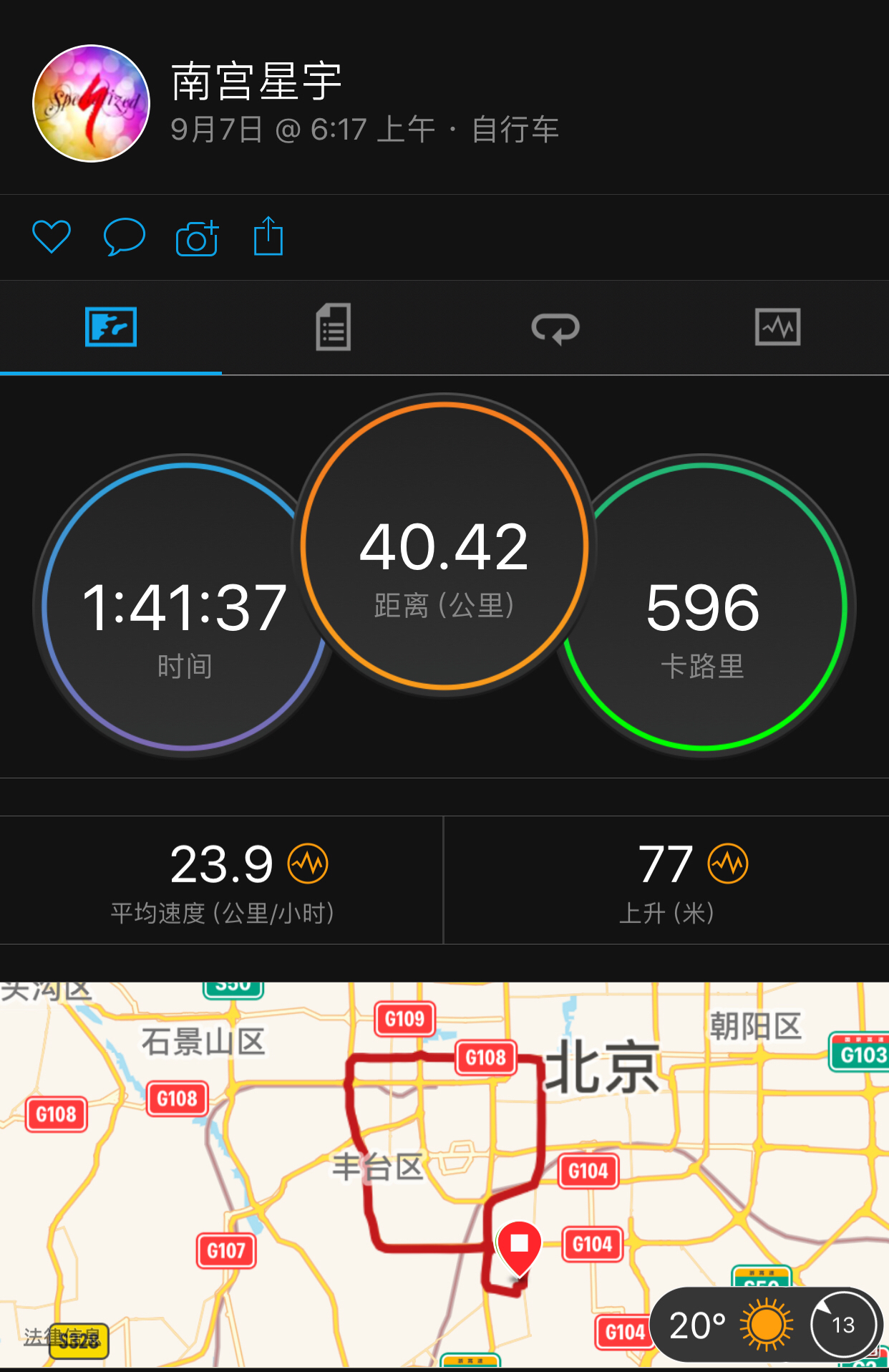The image size is (889, 1372).
Task: Open 南宫星宇's profile picture
Action: click(x=92, y=104)
